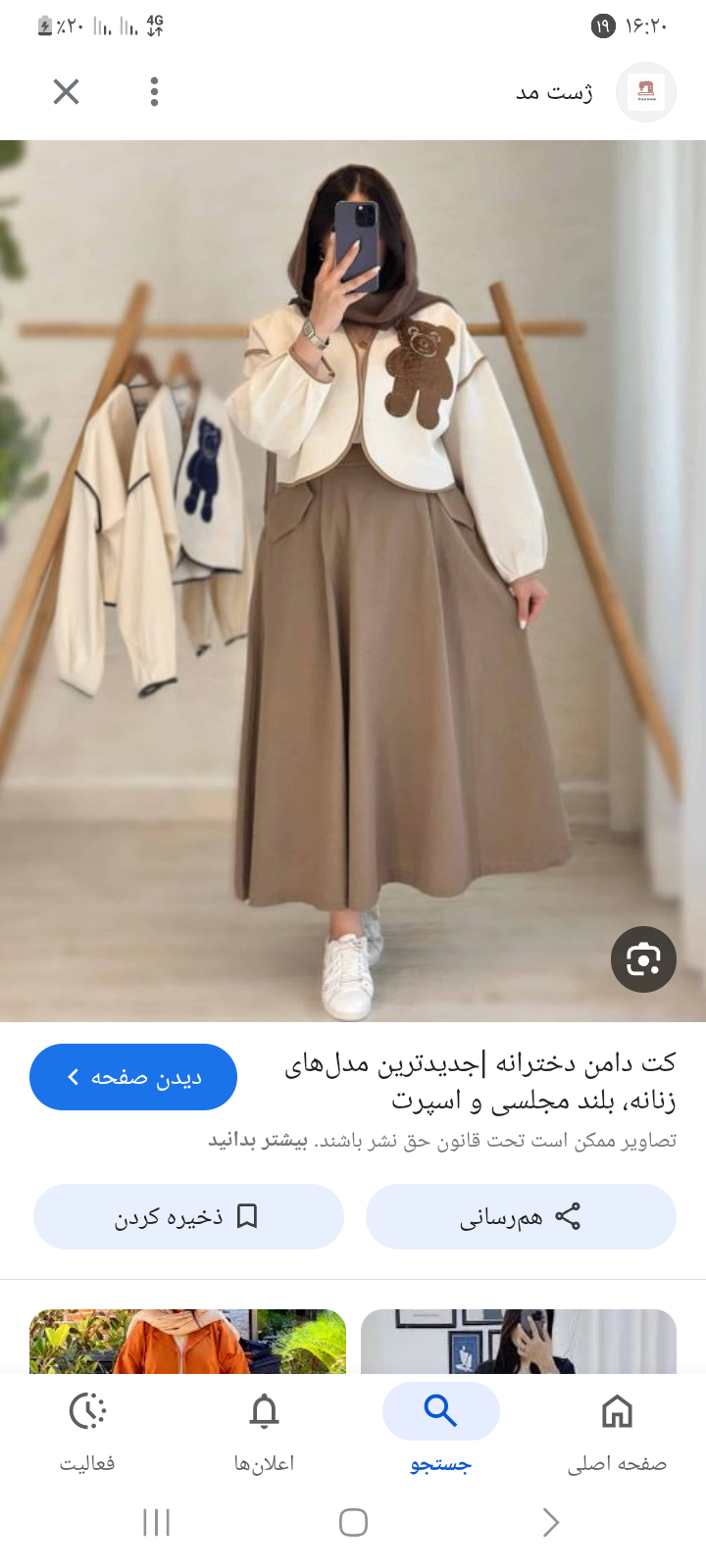Search this image with Google Lens

pos(643,958)
